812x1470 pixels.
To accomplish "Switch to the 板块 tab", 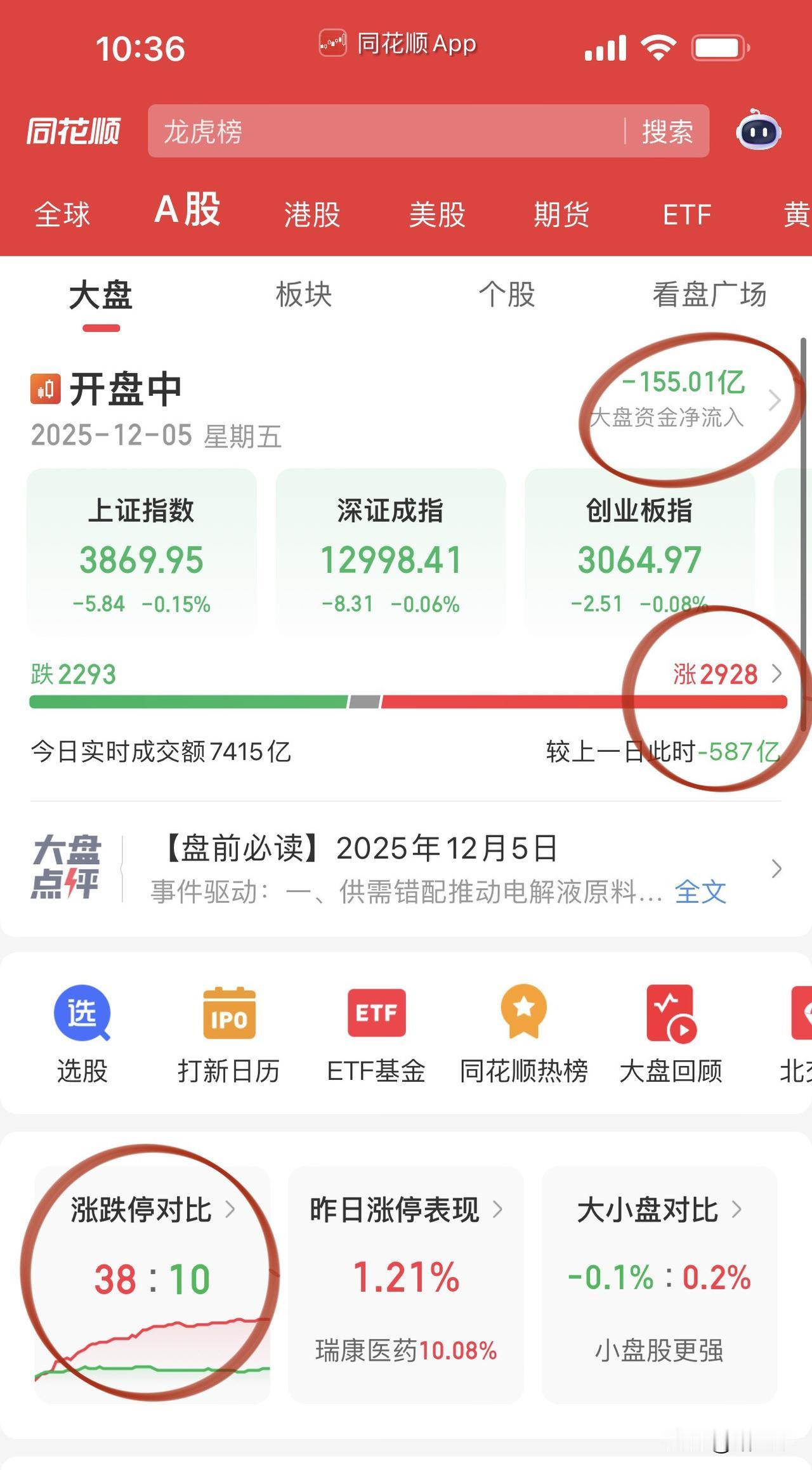I will pyautogui.click(x=303, y=295).
